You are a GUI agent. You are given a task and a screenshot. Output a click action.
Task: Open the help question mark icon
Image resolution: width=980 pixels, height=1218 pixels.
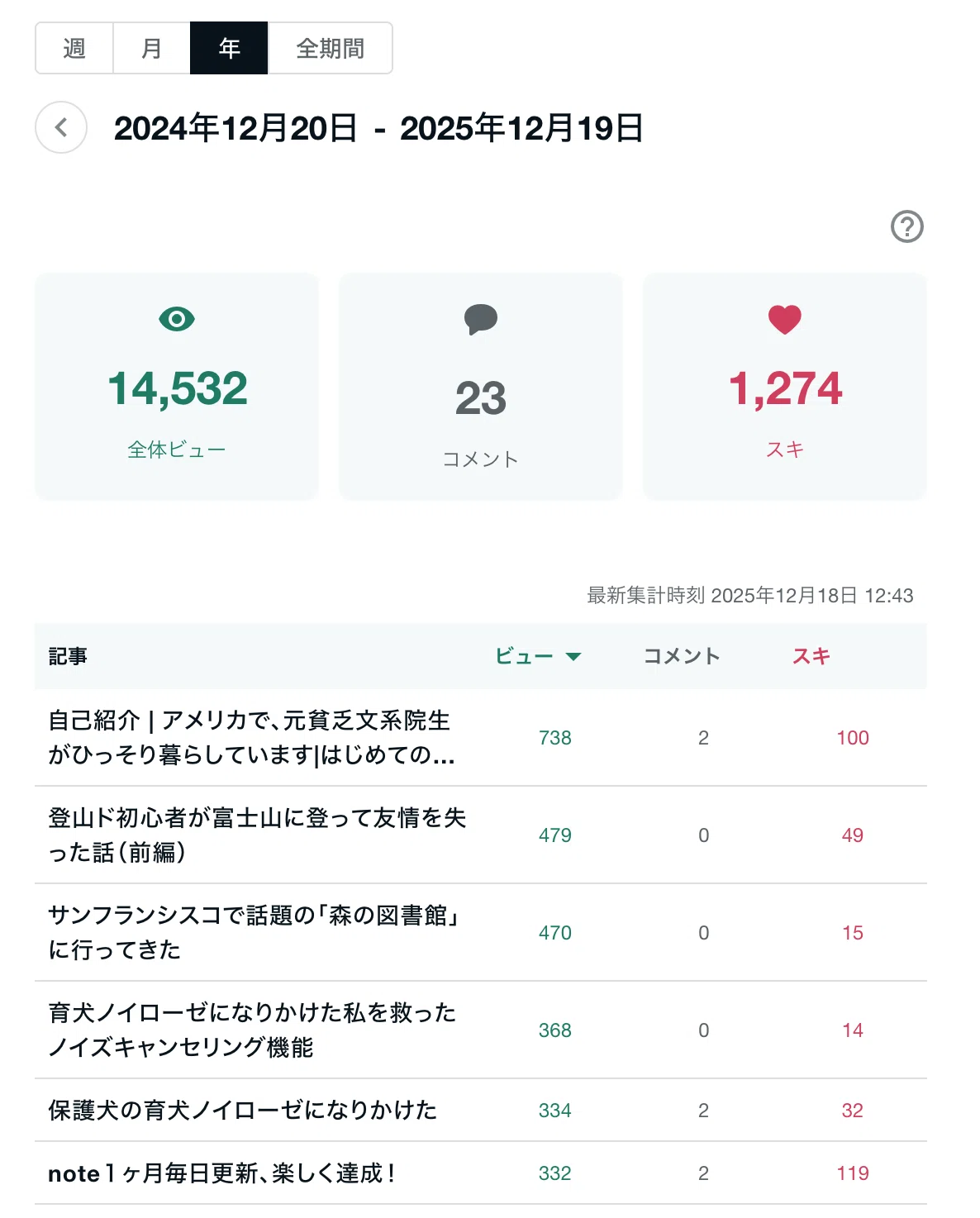click(x=906, y=226)
